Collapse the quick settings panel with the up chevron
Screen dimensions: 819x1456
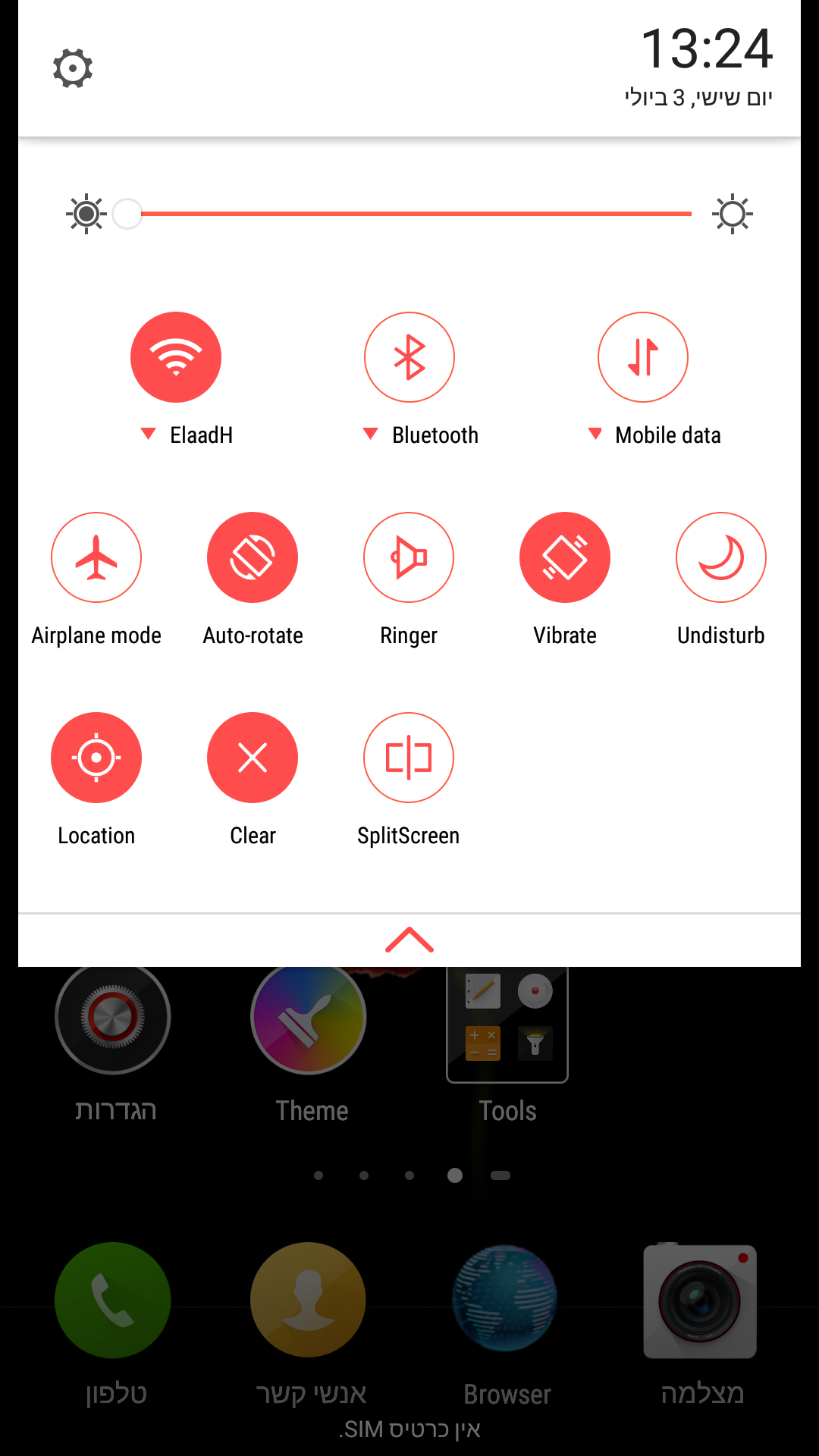coord(409,940)
